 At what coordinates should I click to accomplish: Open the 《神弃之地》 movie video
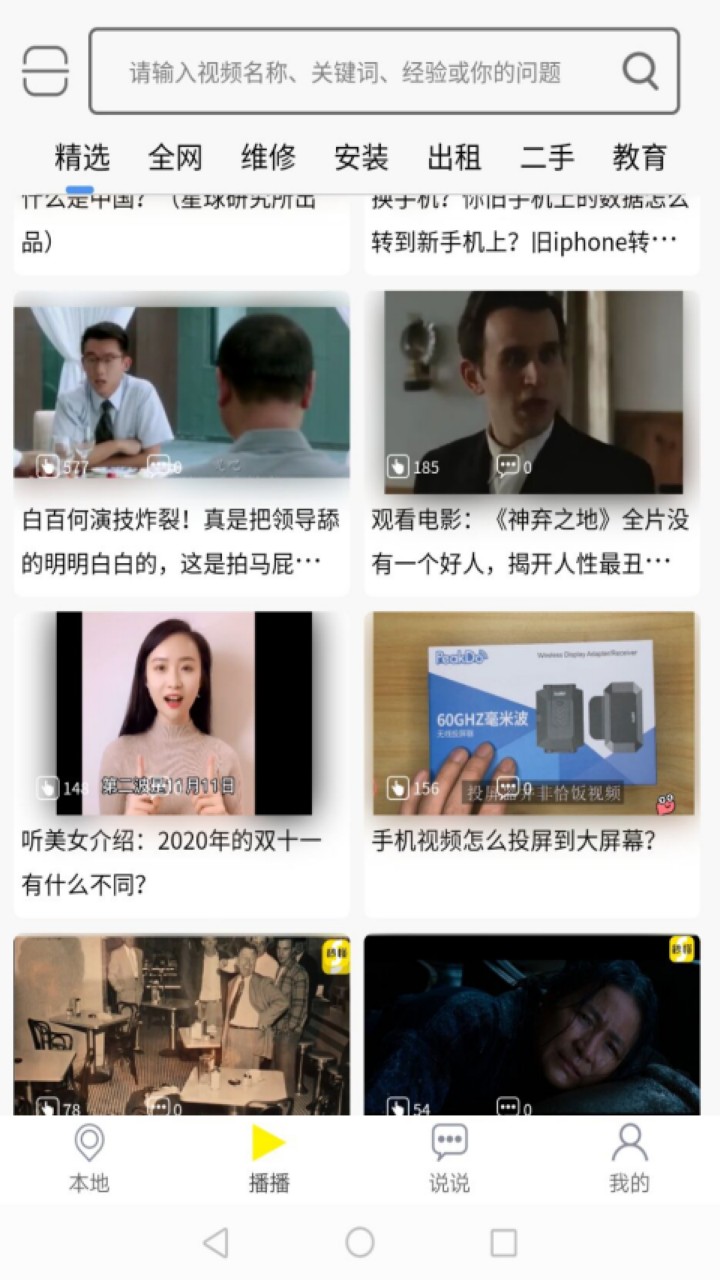click(532, 392)
